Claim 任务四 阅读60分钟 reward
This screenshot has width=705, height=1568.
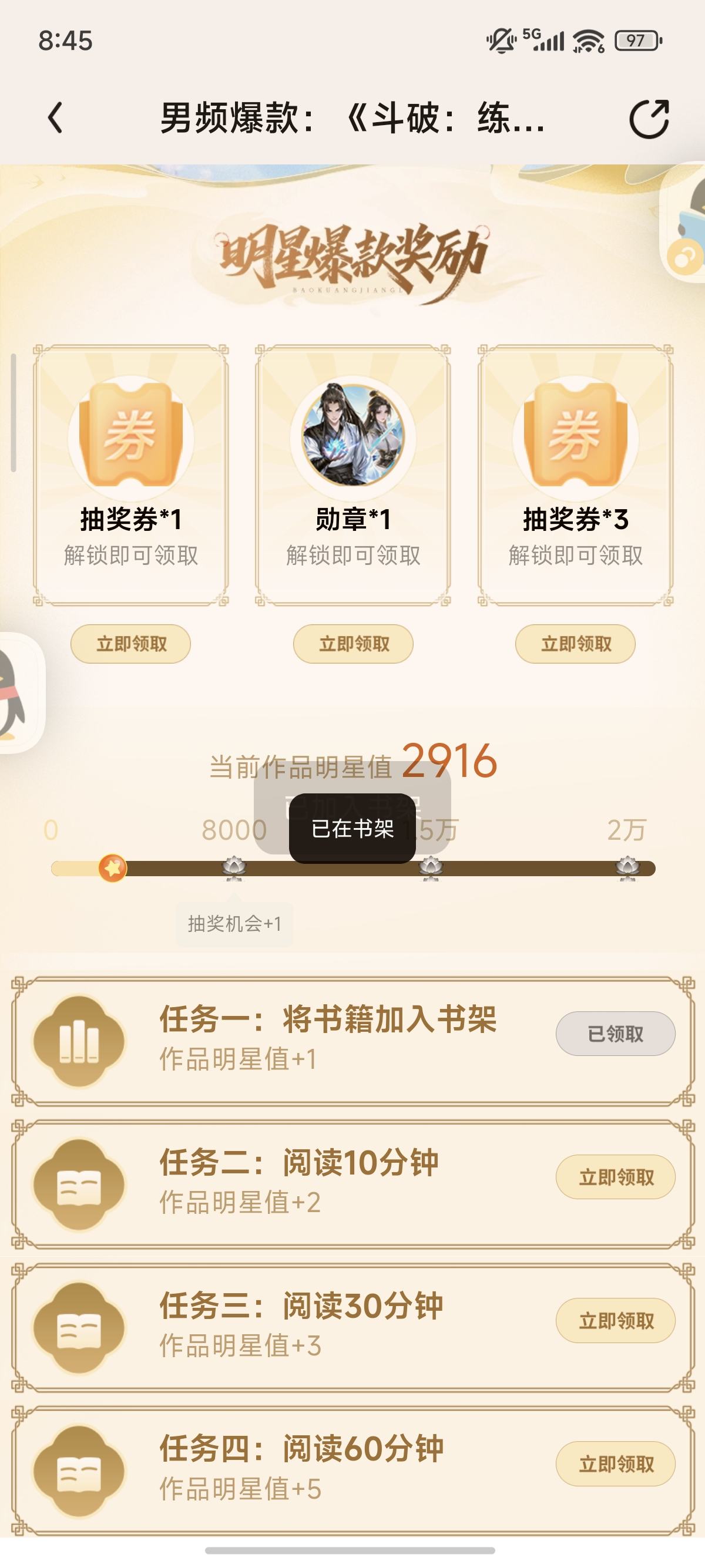click(x=615, y=1464)
